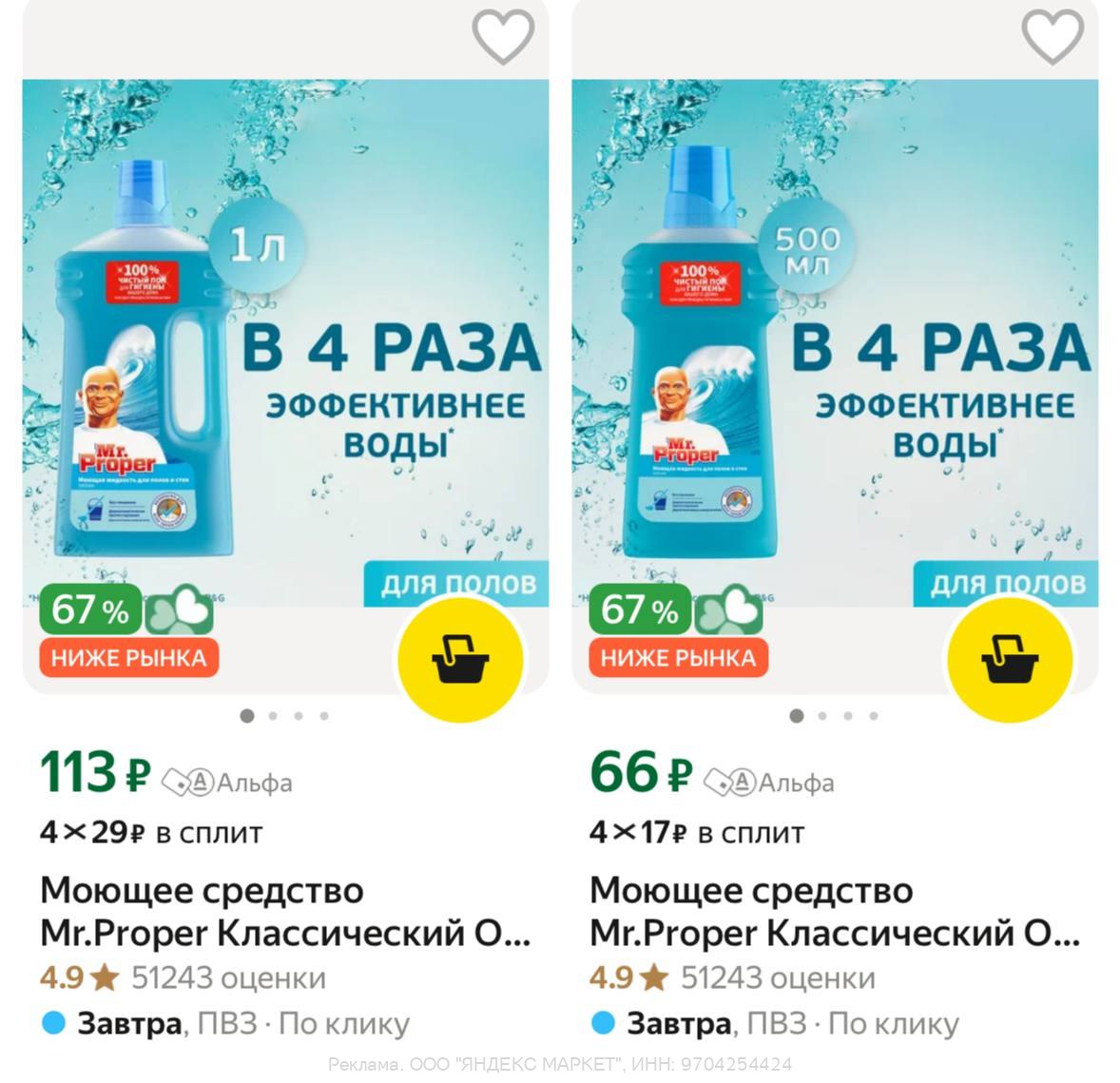The height and width of the screenshot is (1083, 1120).
Task: Add the 500 мл Mr.Proper to favorites
Action: pyautogui.click(x=1052, y=36)
